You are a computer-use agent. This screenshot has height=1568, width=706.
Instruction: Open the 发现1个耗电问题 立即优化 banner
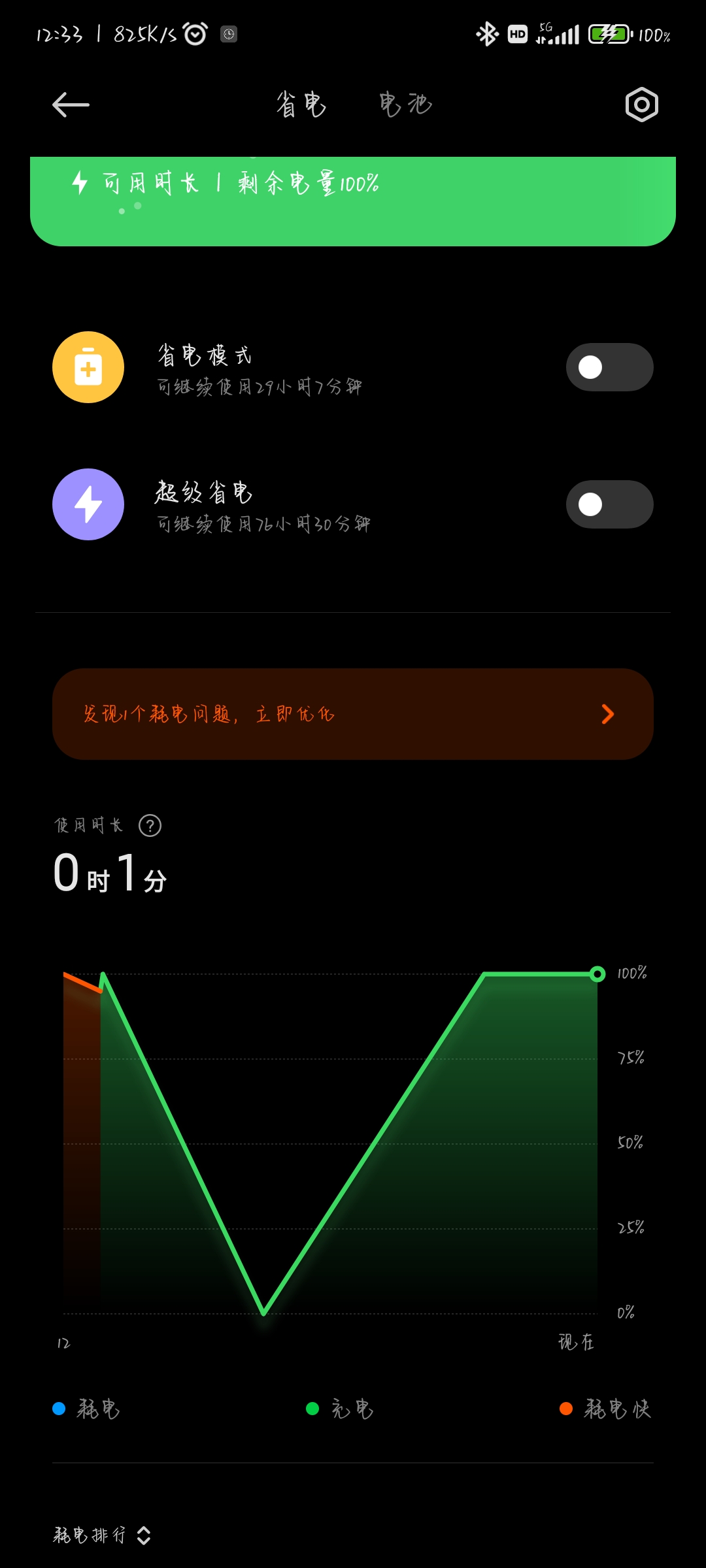(353, 714)
